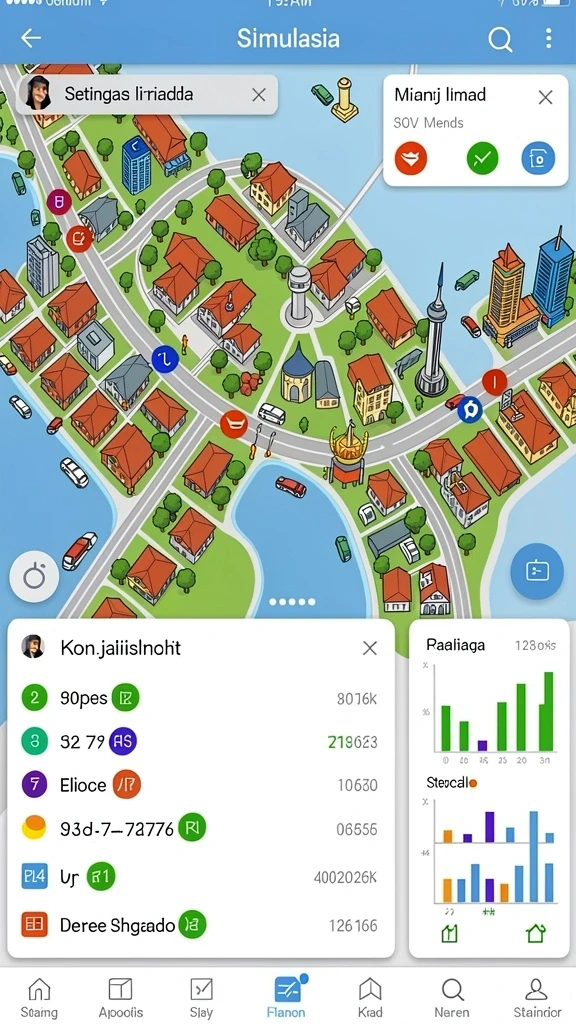Go back using the top arrow
The image size is (576, 1024).
pos(31,38)
